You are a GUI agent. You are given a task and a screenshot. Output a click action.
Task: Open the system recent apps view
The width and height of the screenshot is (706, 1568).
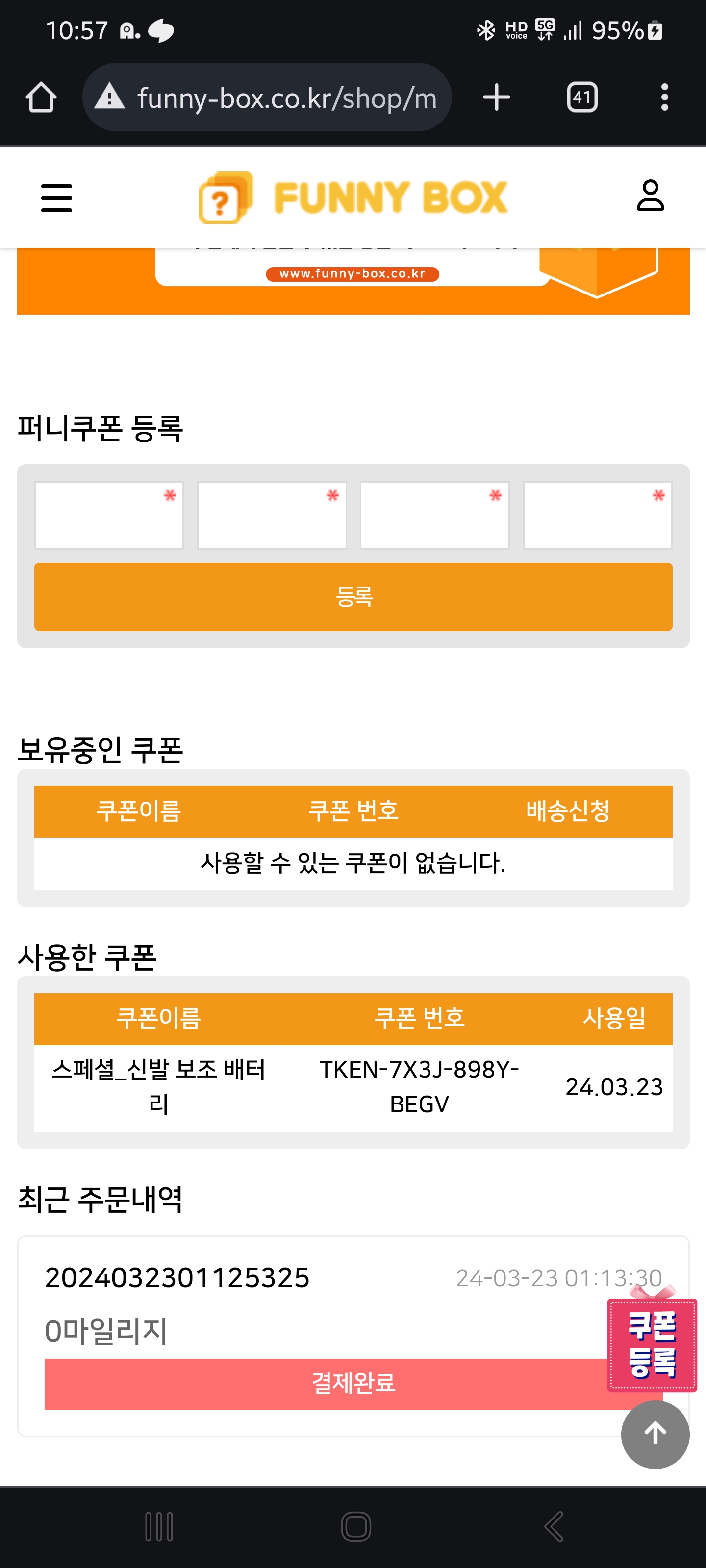159,1526
